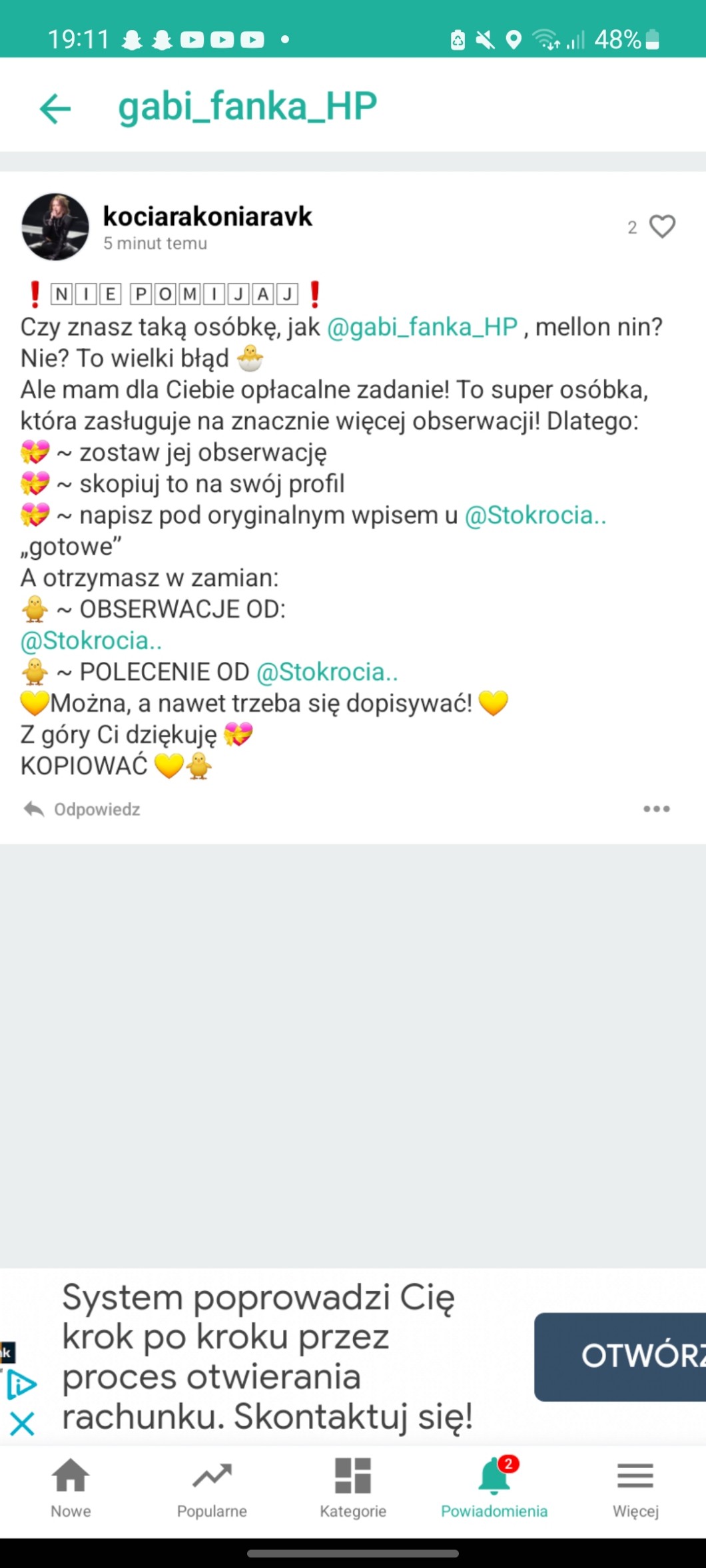Open the Więcej menu tab

click(x=635, y=1487)
